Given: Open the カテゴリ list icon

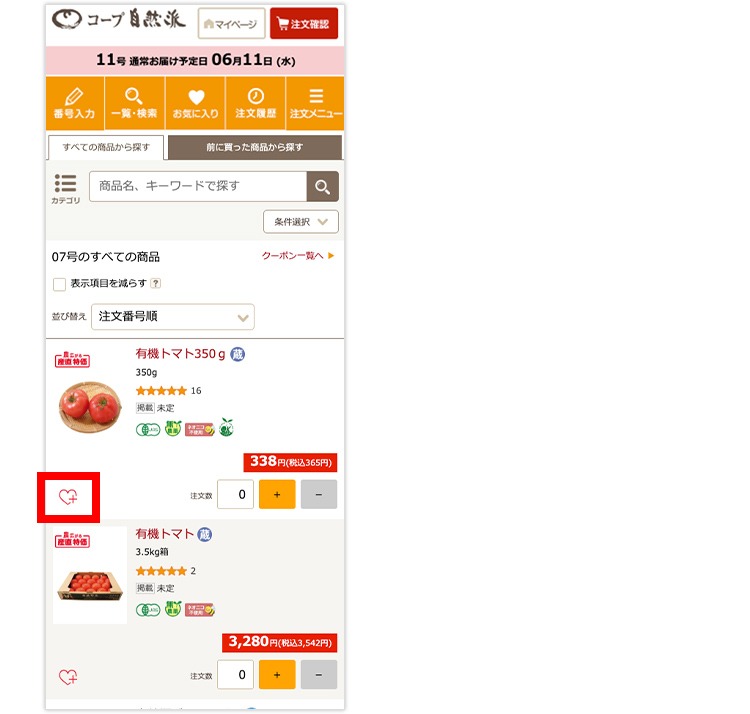Looking at the screenshot, I should [x=65, y=188].
